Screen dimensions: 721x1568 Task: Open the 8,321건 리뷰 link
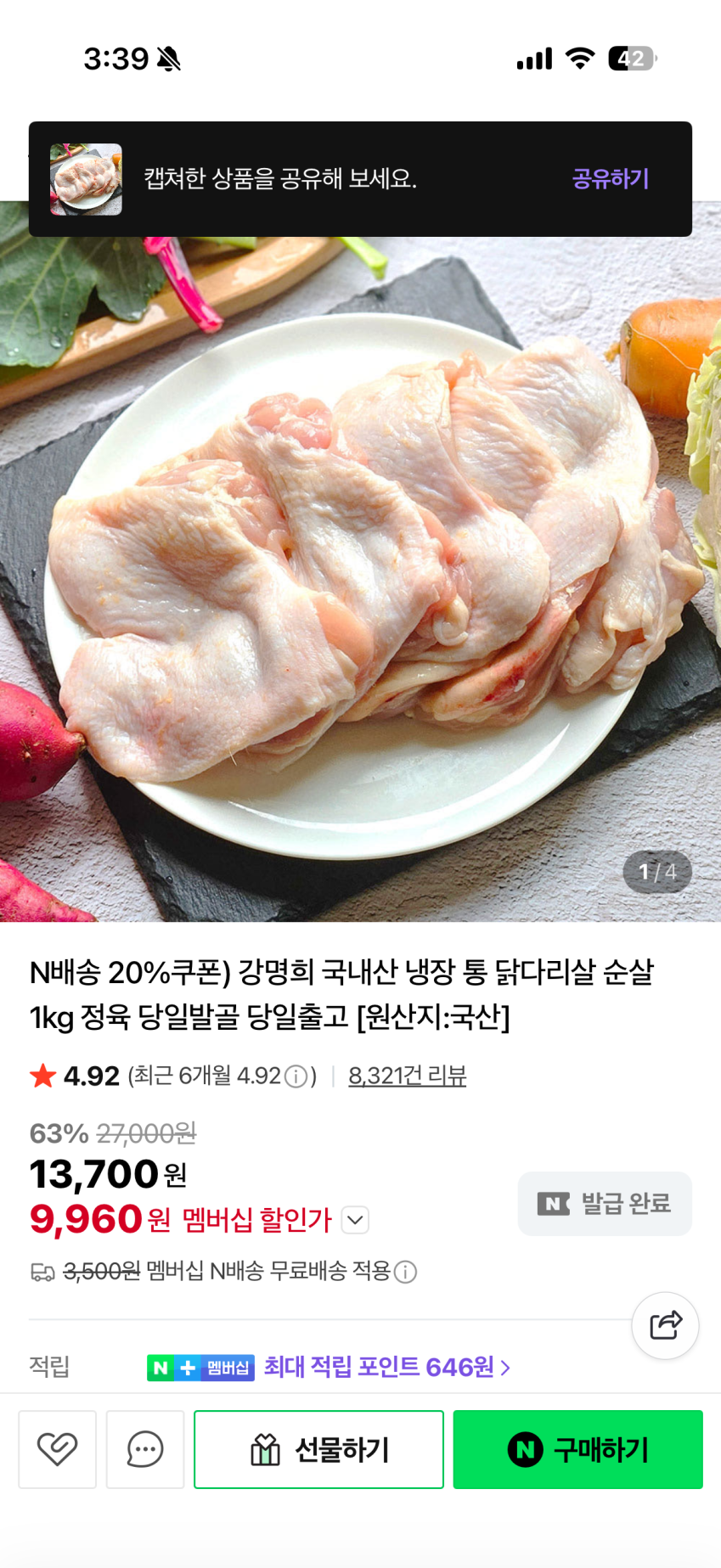point(407,1076)
